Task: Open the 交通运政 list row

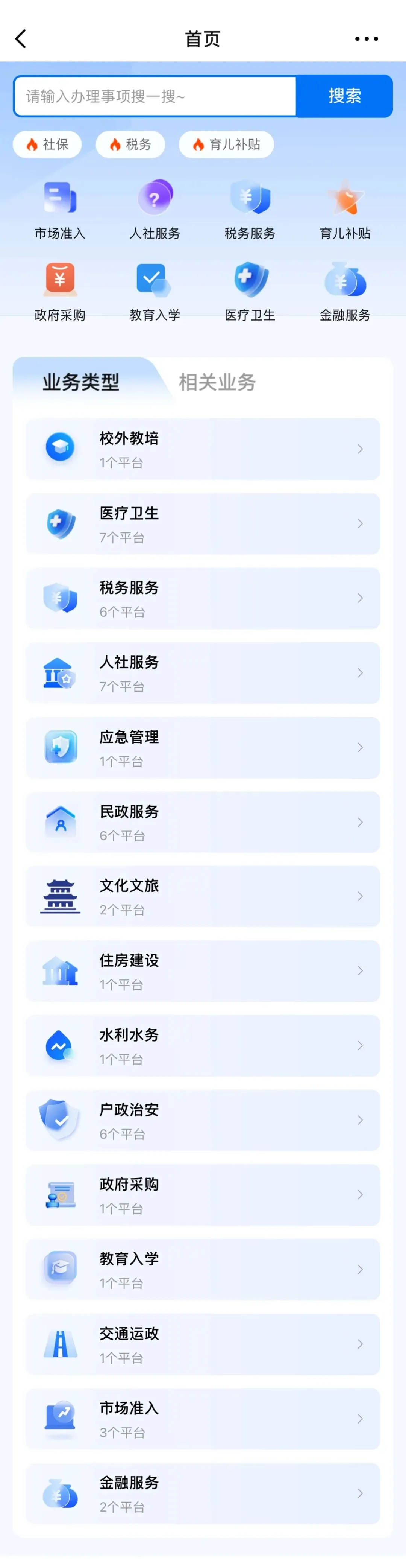Action: (x=203, y=1344)
